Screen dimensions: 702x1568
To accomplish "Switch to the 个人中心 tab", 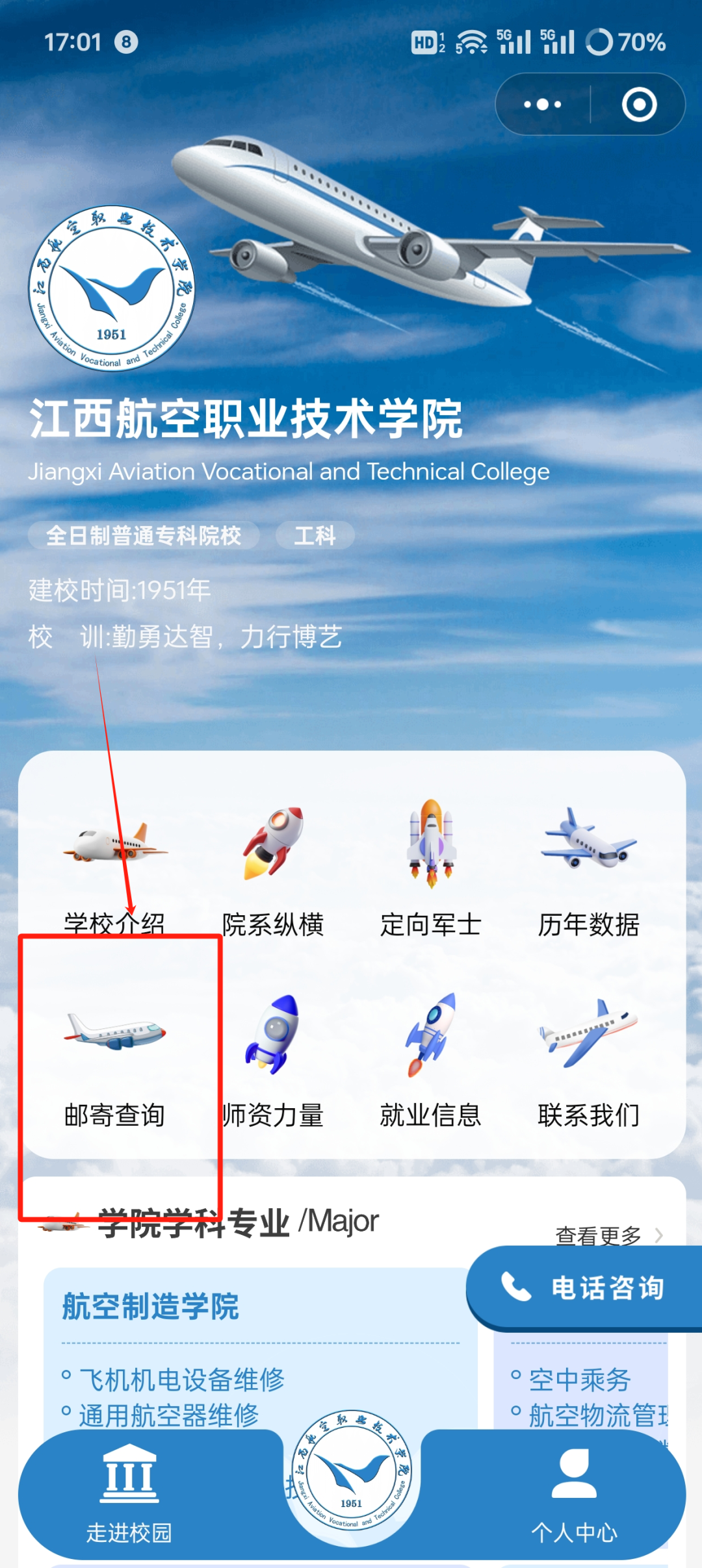I will [574, 1494].
